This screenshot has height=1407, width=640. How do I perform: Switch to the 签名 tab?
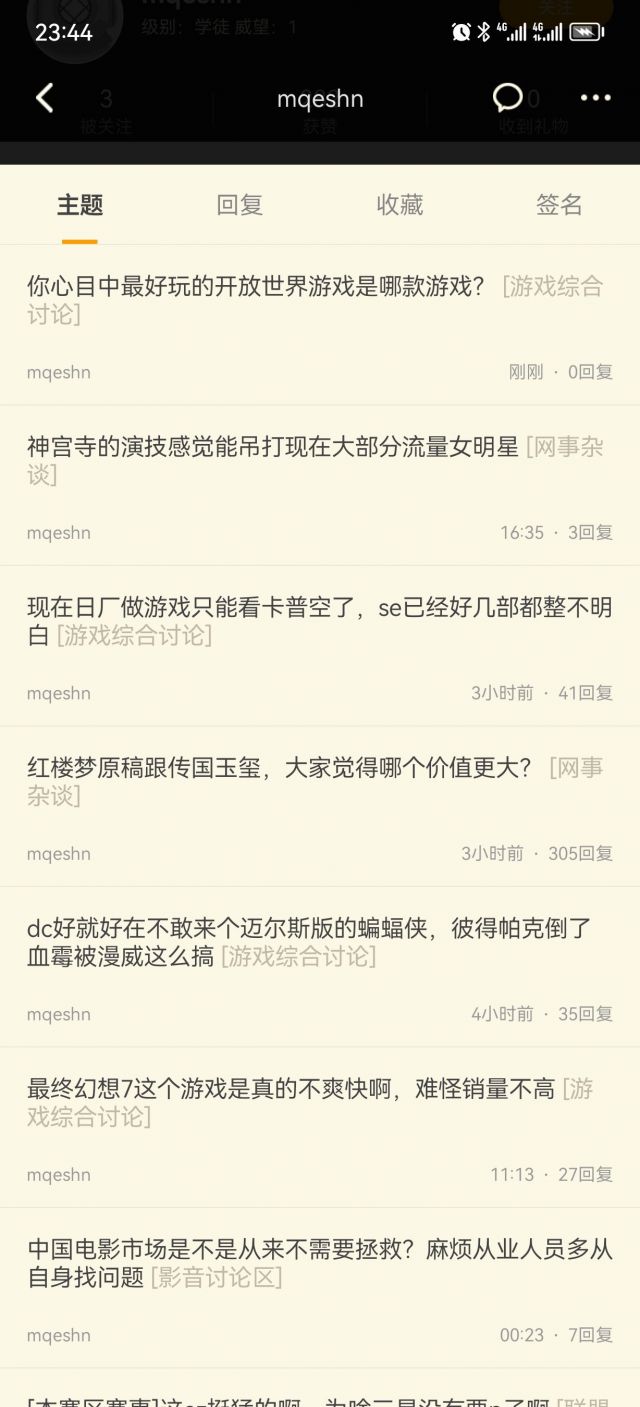point(559,205)
